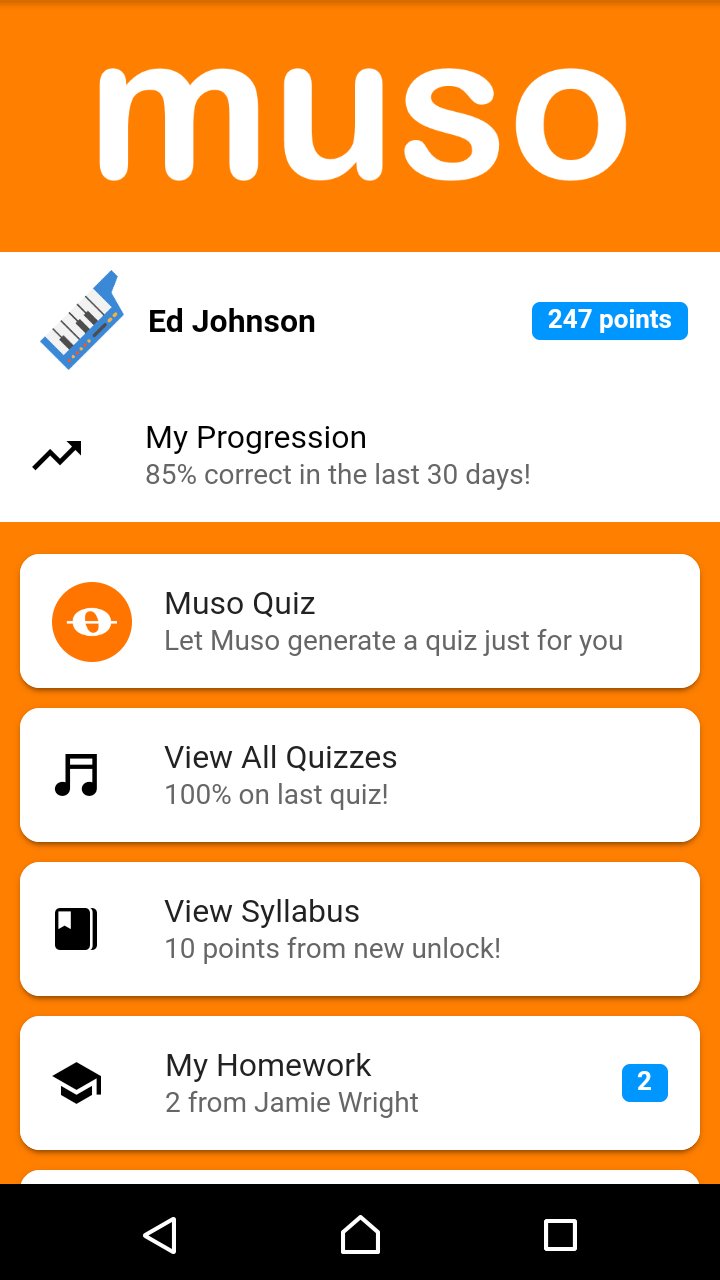Select the book icon on View Syllabus card

click(76, 927)
